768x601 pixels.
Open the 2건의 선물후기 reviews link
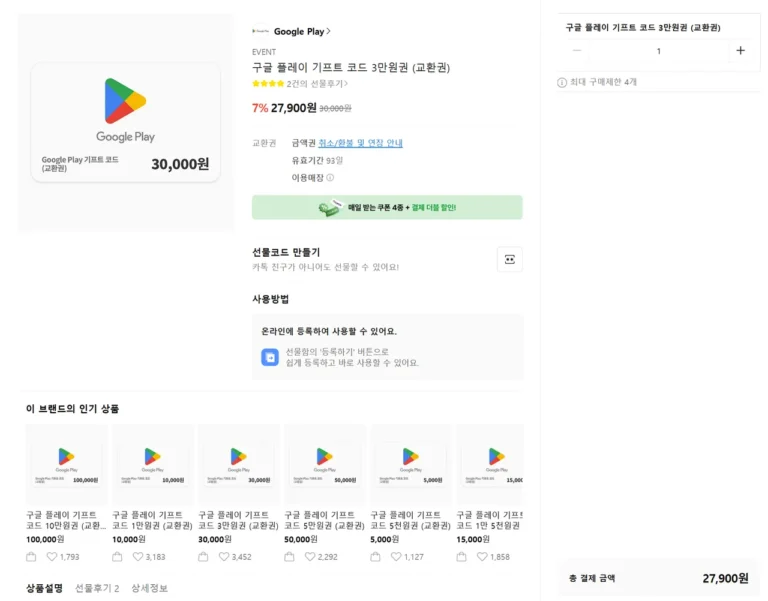(317, 84)
